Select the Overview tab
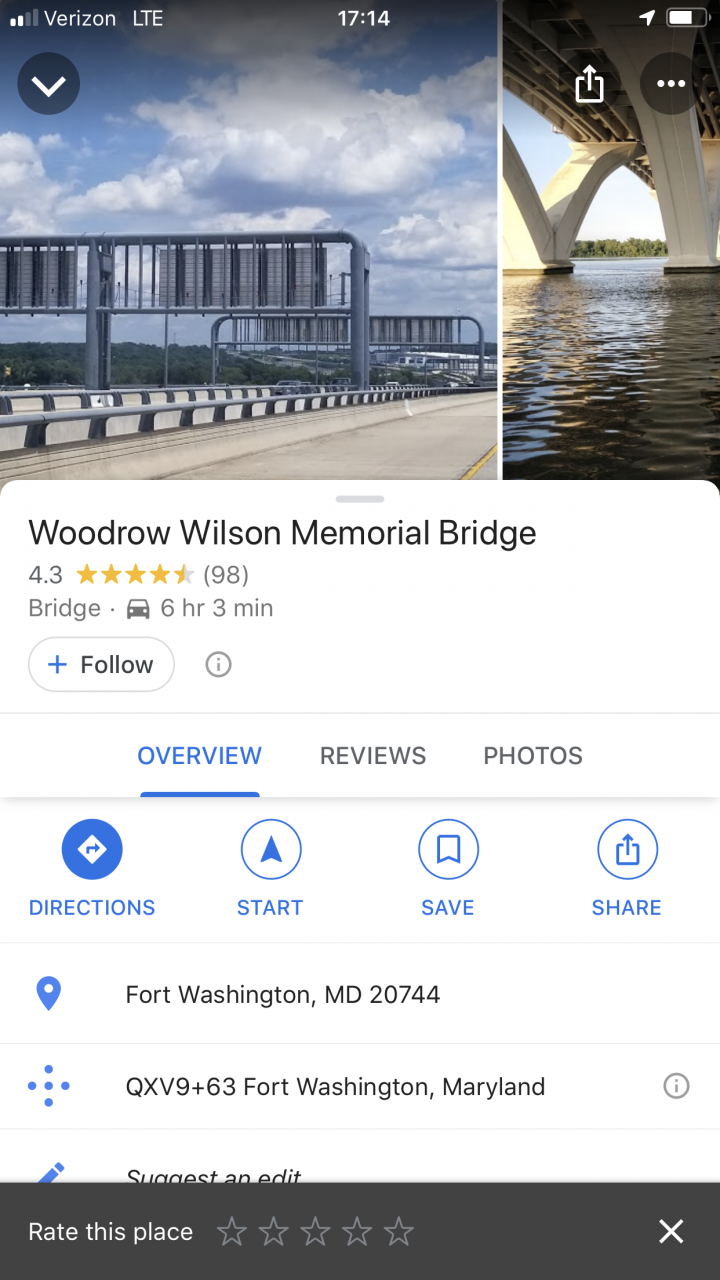The height and width of the screenshot is (1280, 720). pyautogui.click(x=200, y=756)
